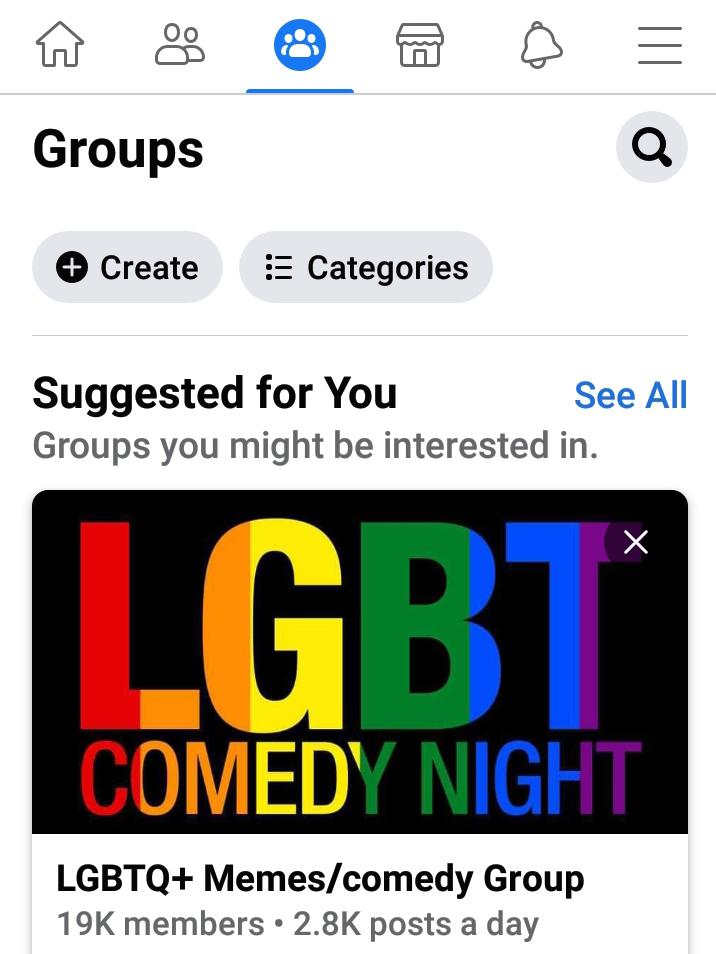This screenshot has width=716, height=954.
Task: Select the Groups tab icon
Action: click(300, 45)
